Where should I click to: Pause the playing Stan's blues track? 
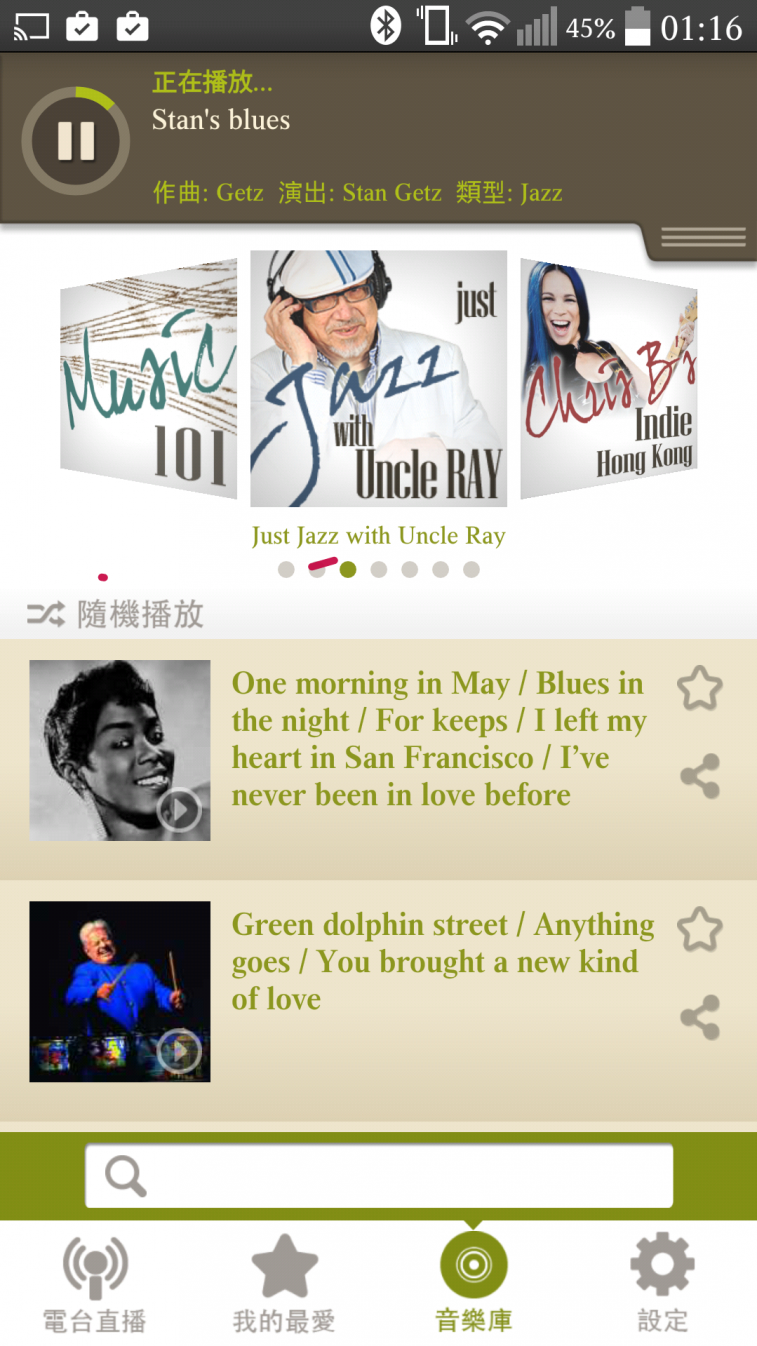(76, 141)
